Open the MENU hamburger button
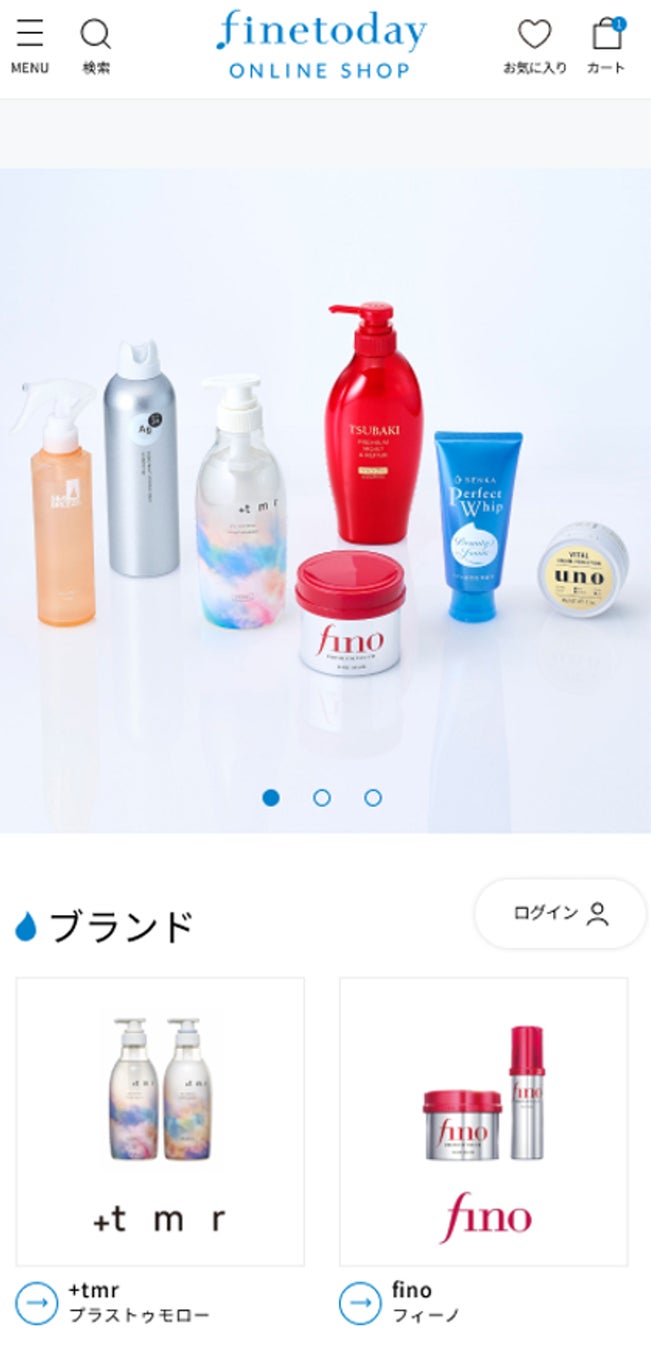651x1350 pixels. (x=30, y=45)
